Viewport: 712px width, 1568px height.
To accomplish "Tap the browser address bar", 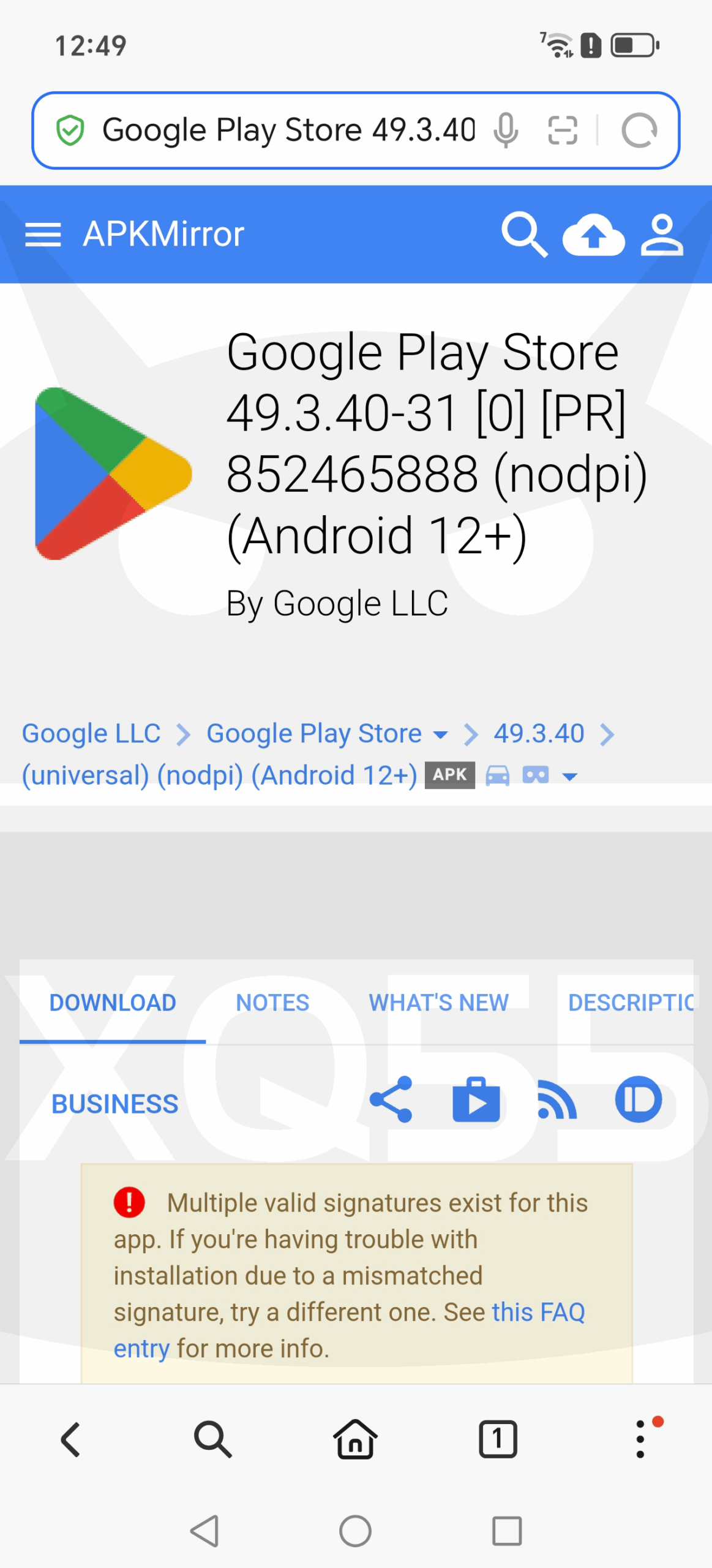I will (288, 130).
